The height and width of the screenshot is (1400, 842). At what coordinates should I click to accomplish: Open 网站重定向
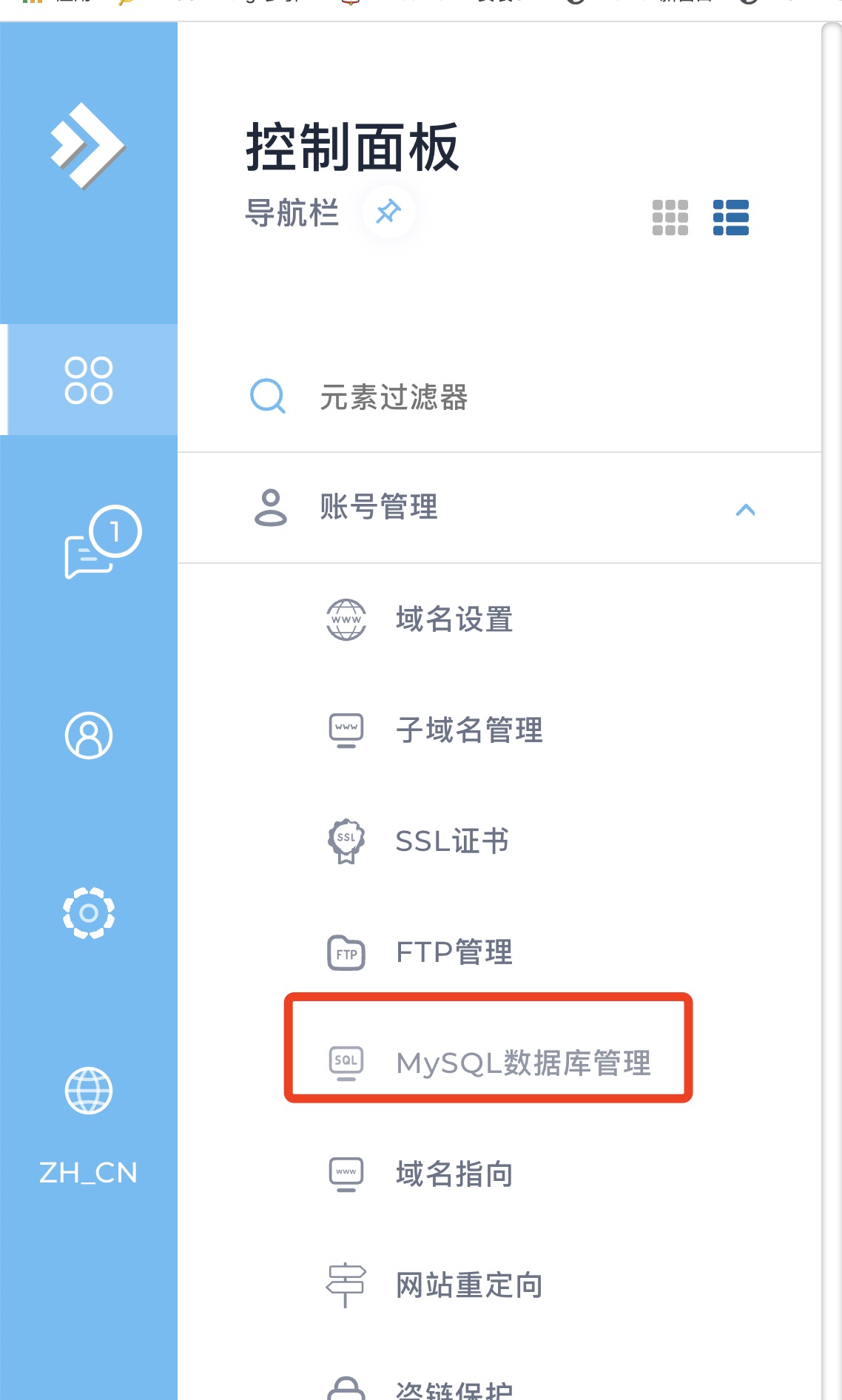pyautogui.click(x=469, y=1285)
